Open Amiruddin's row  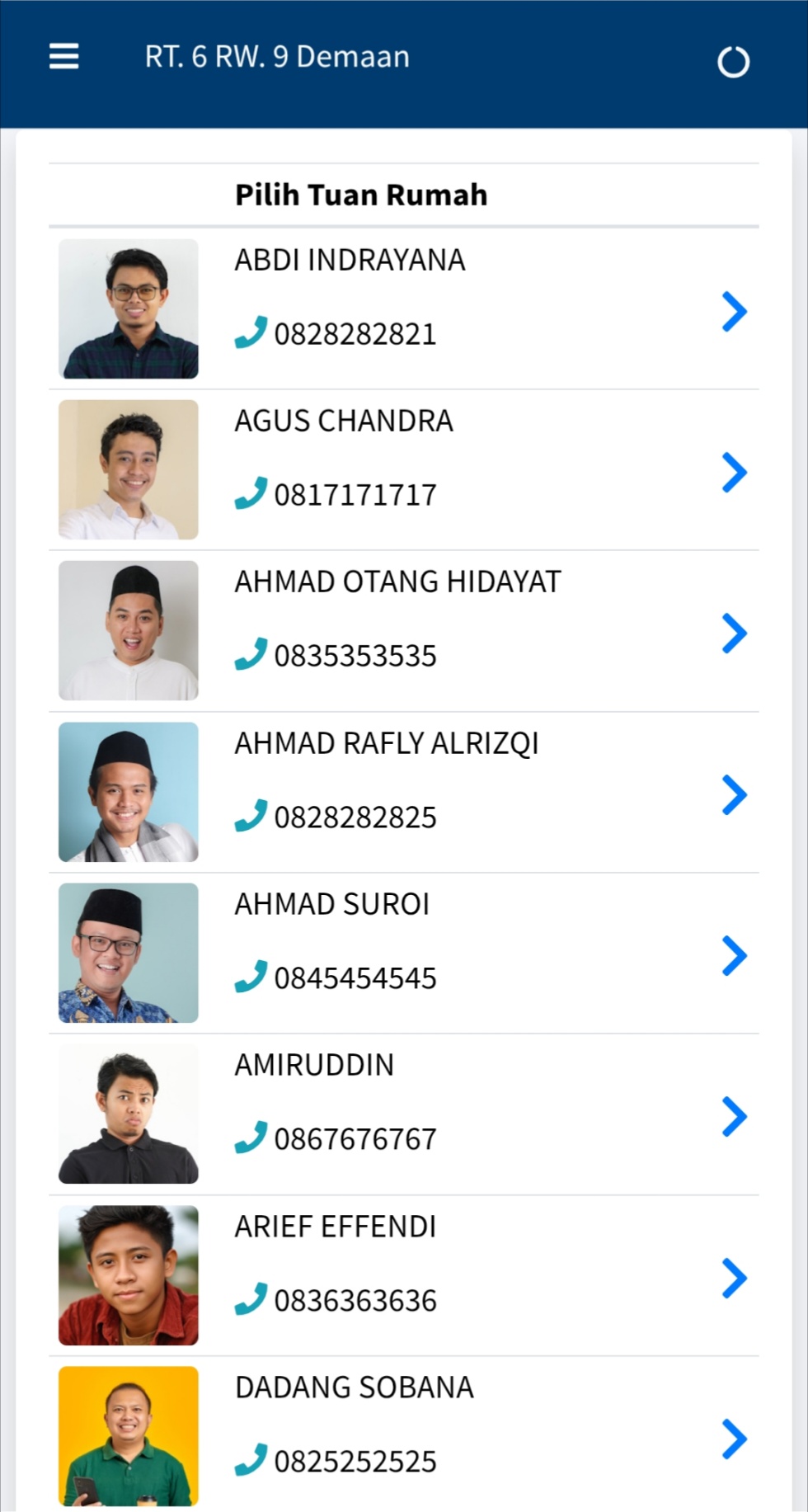[404, 1114]
